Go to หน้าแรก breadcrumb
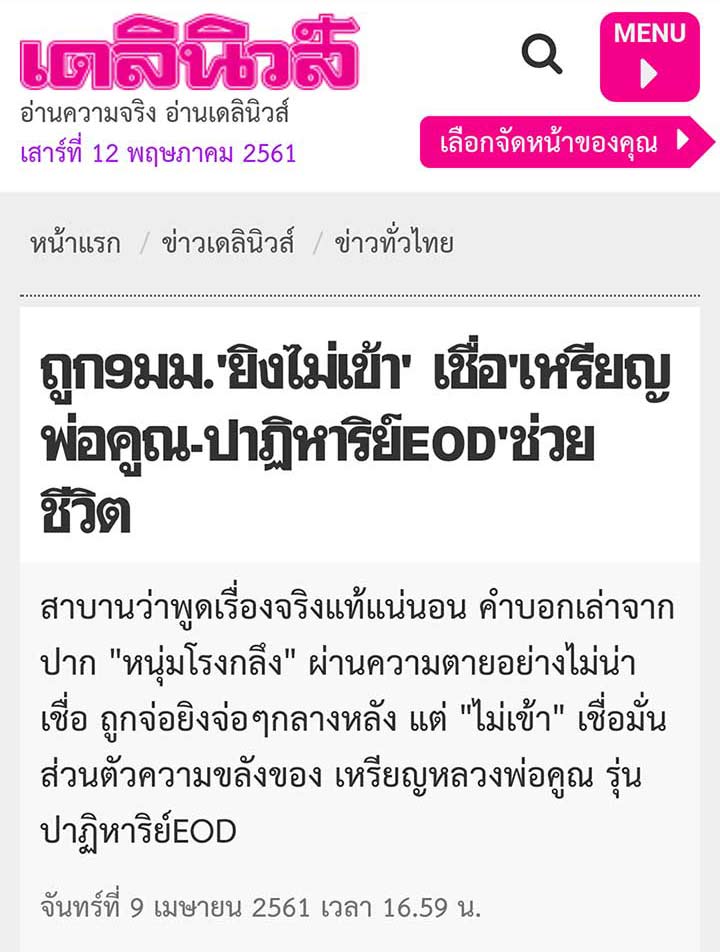Screen dimensions: 720x952 point(75,243)
